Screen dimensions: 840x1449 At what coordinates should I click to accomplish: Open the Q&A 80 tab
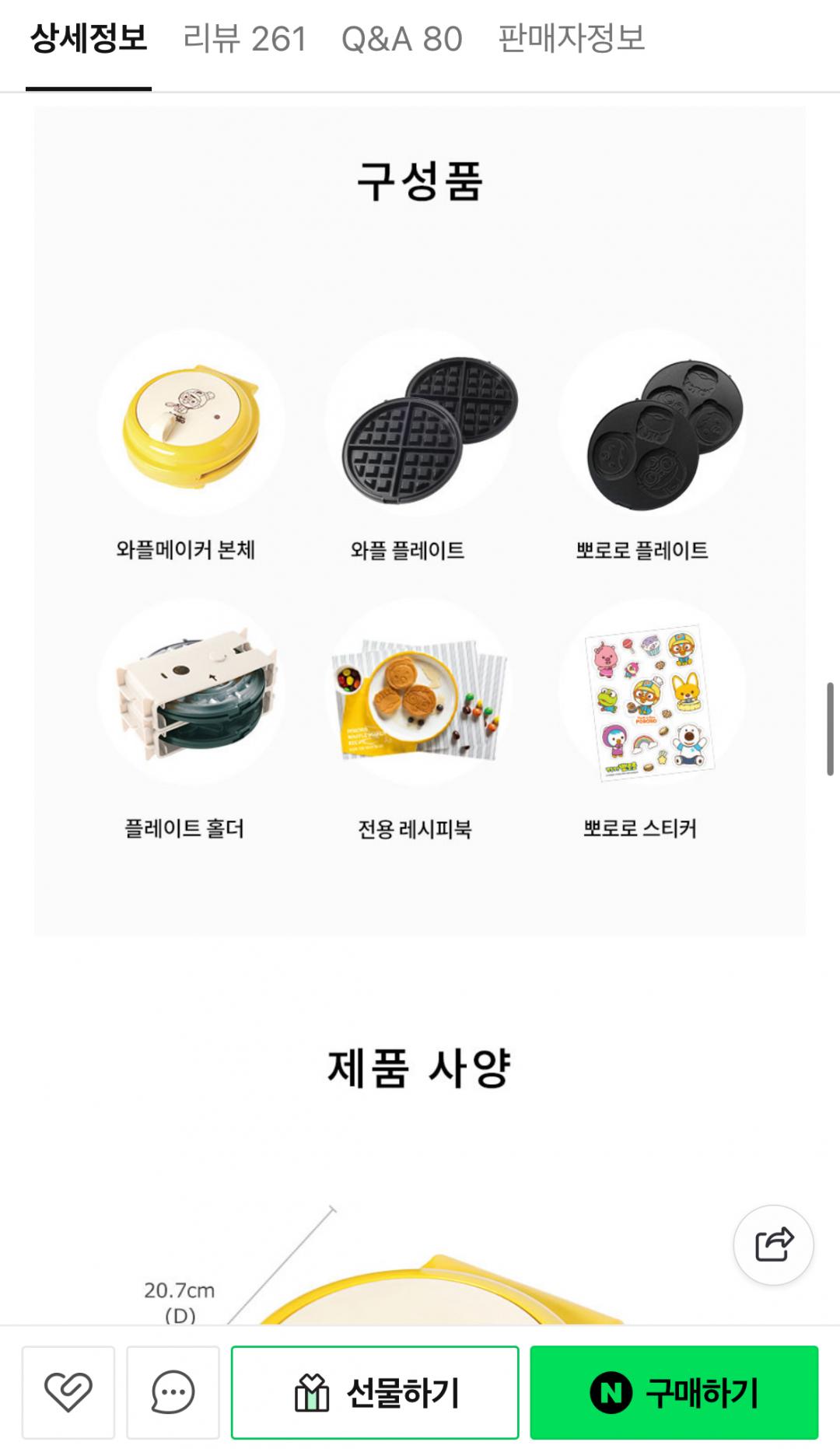[x=401, y=39]
